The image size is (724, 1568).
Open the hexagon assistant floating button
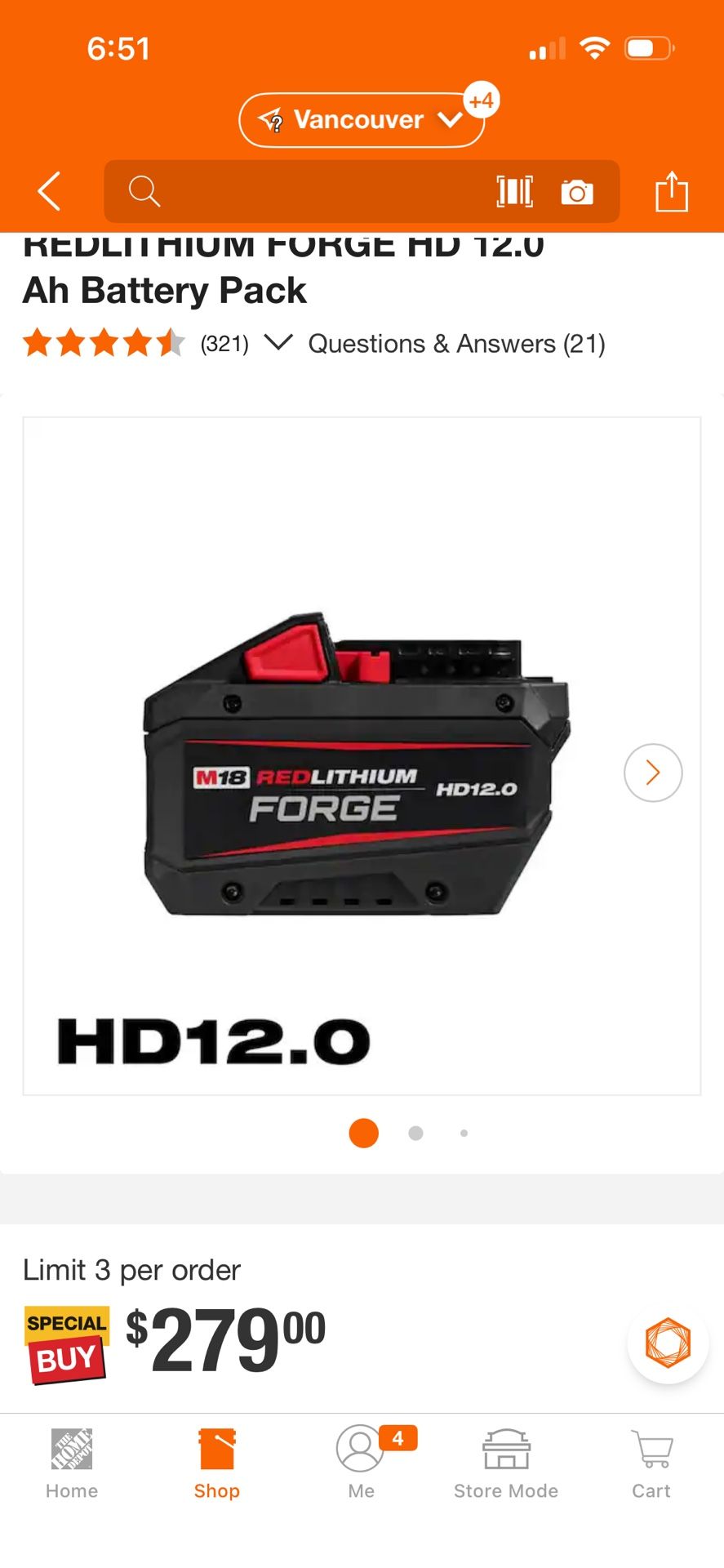click(x=668, y=1343)
